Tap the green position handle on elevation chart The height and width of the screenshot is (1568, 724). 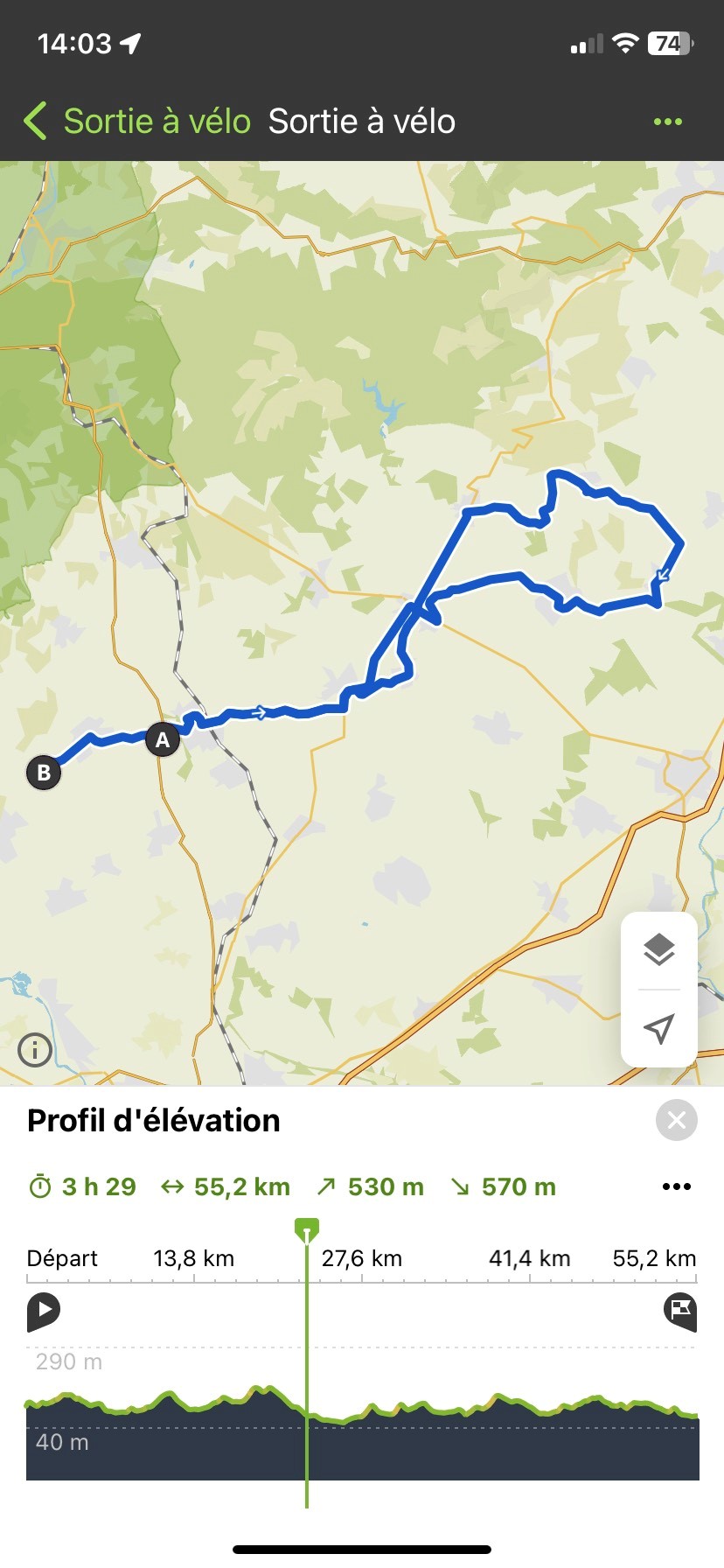307,1230
